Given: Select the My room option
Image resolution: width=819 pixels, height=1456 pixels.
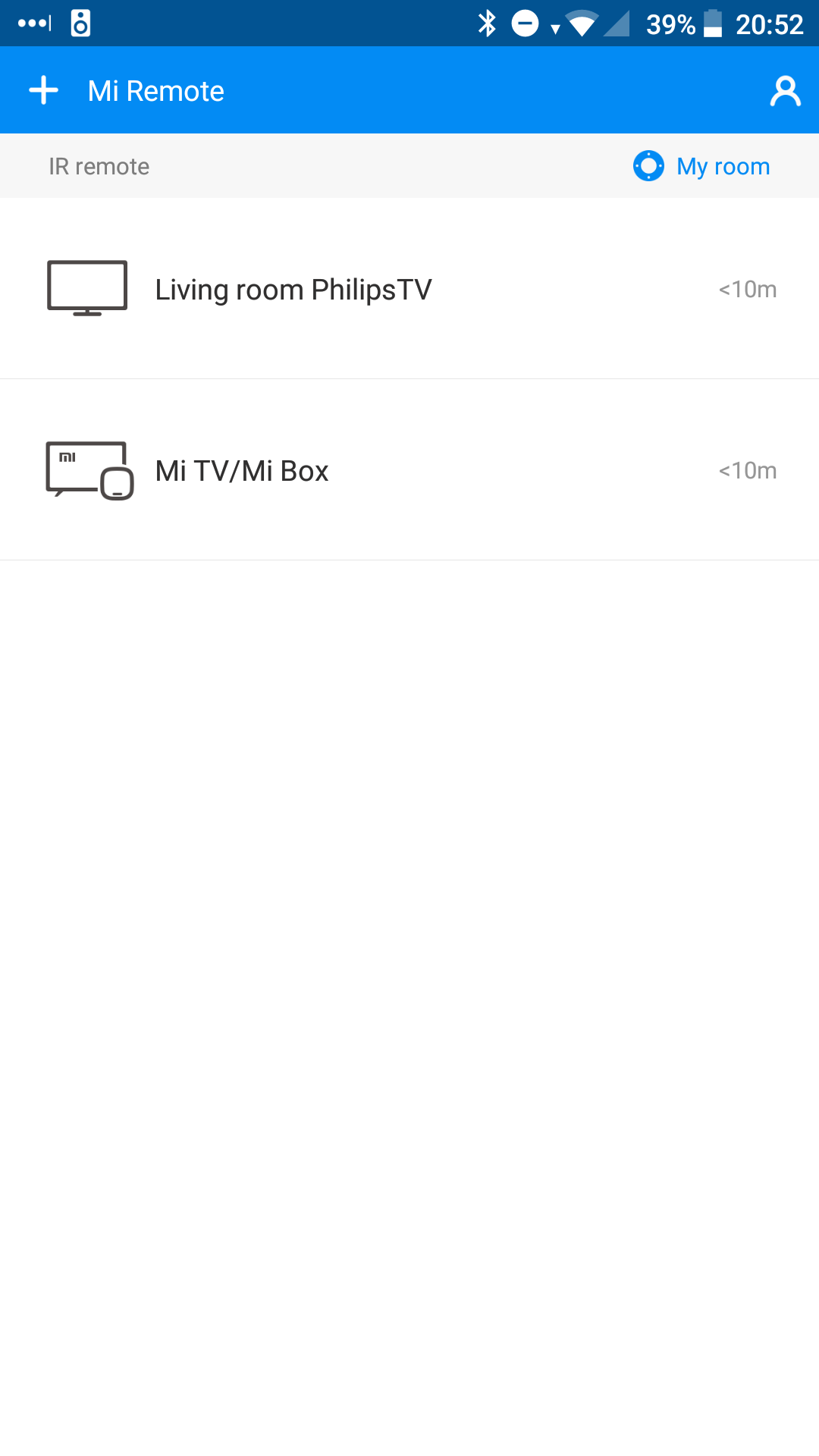Looking at the screenshot, I should click(x=701, y=166).
